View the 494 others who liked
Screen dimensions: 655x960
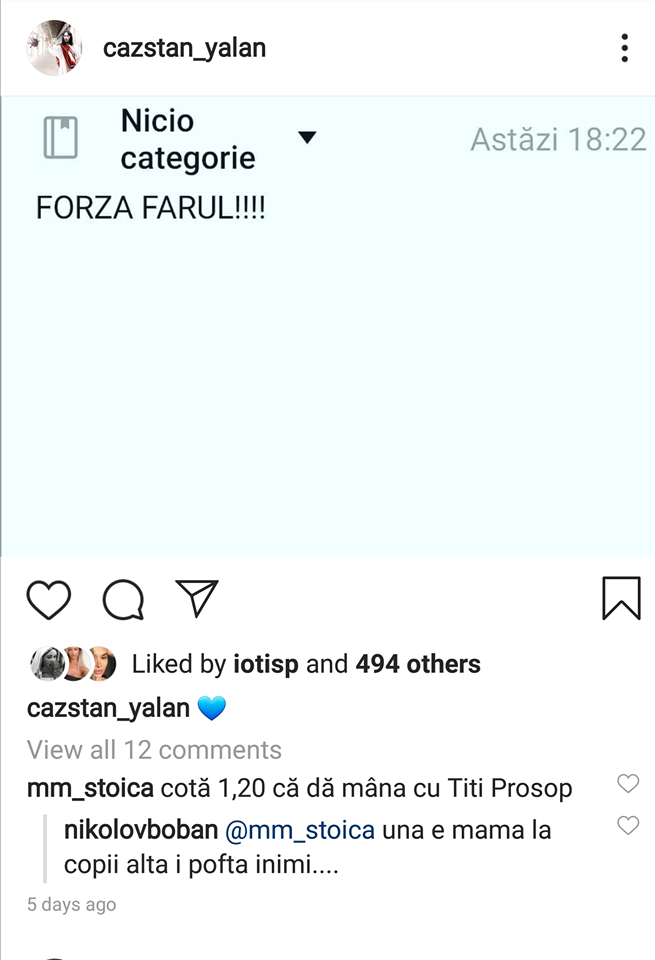418,664
